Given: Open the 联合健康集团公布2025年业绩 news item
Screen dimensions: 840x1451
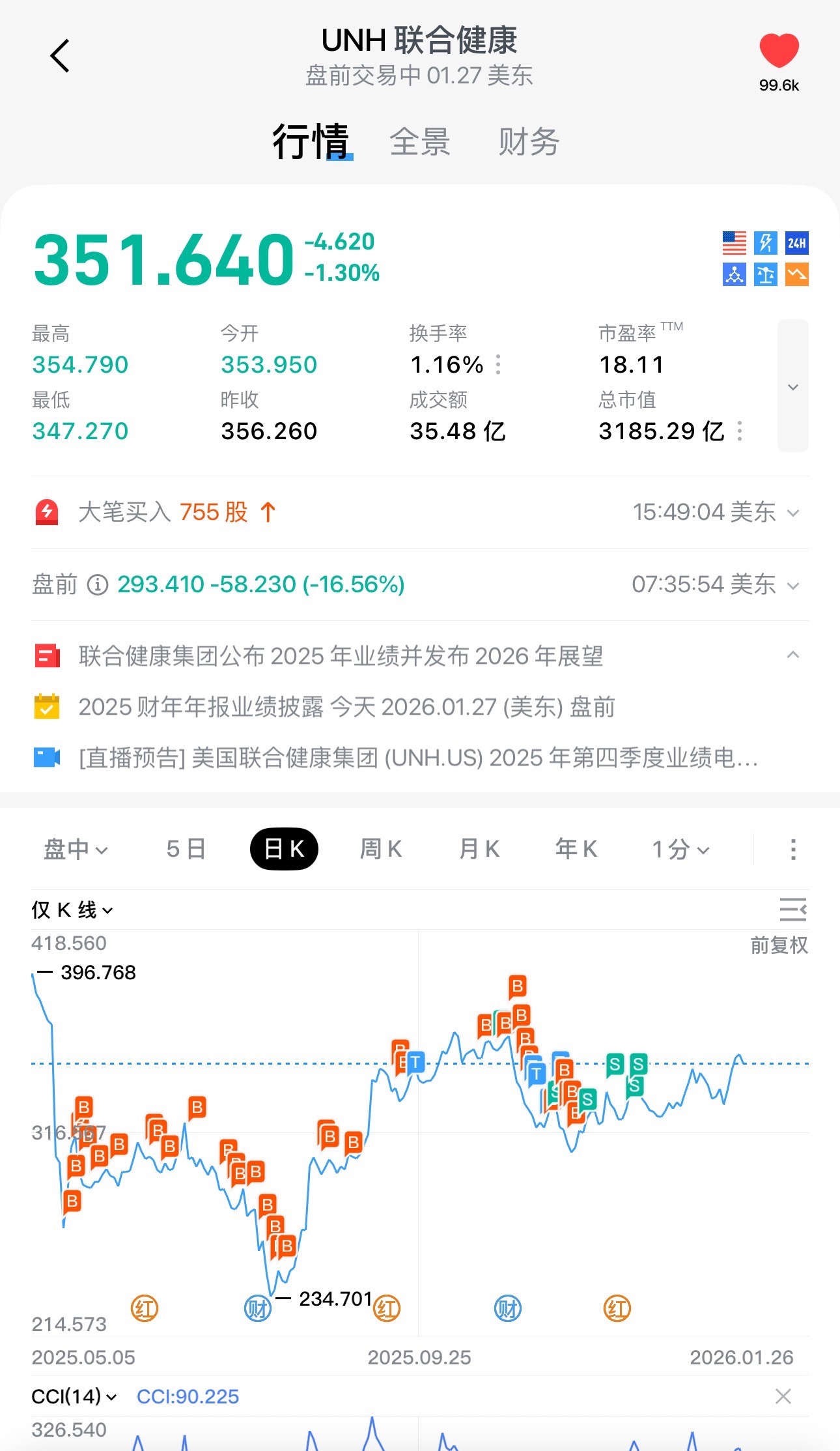Looking at the screenshot, I should click(x=341, y=656).
